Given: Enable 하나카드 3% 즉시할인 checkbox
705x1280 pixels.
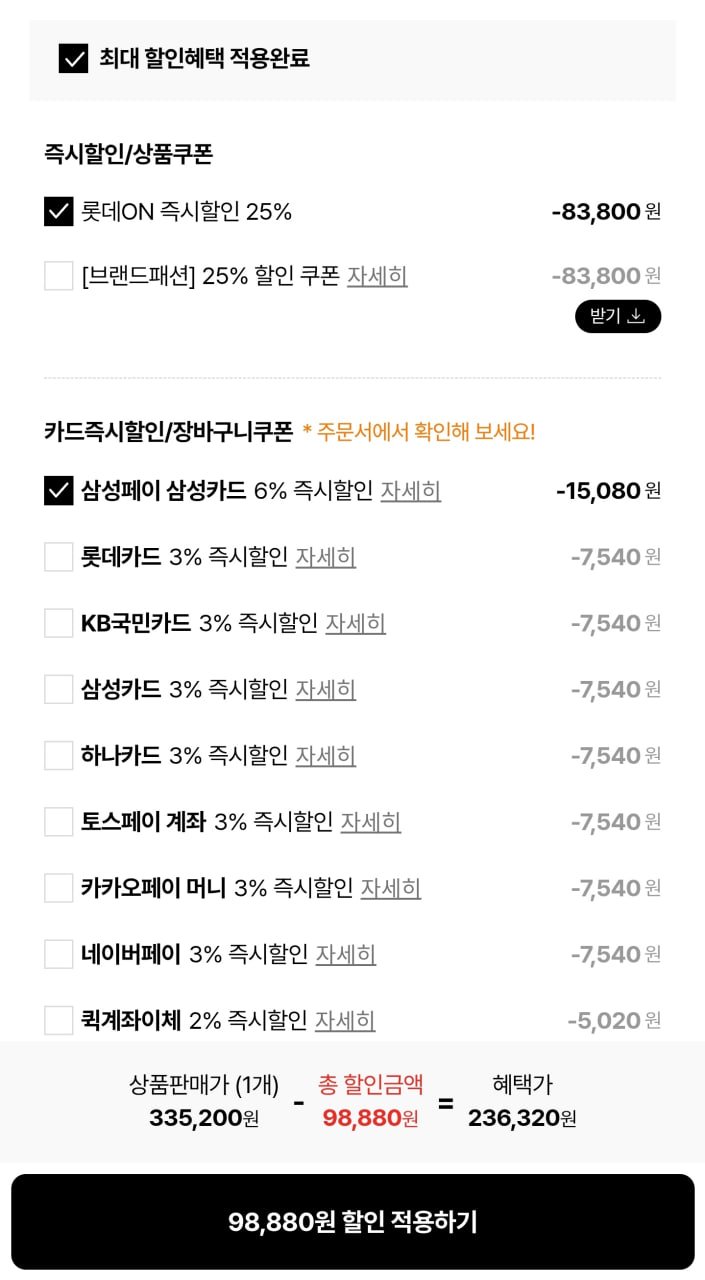Looking at the screenshot, I should pos(59,755).
